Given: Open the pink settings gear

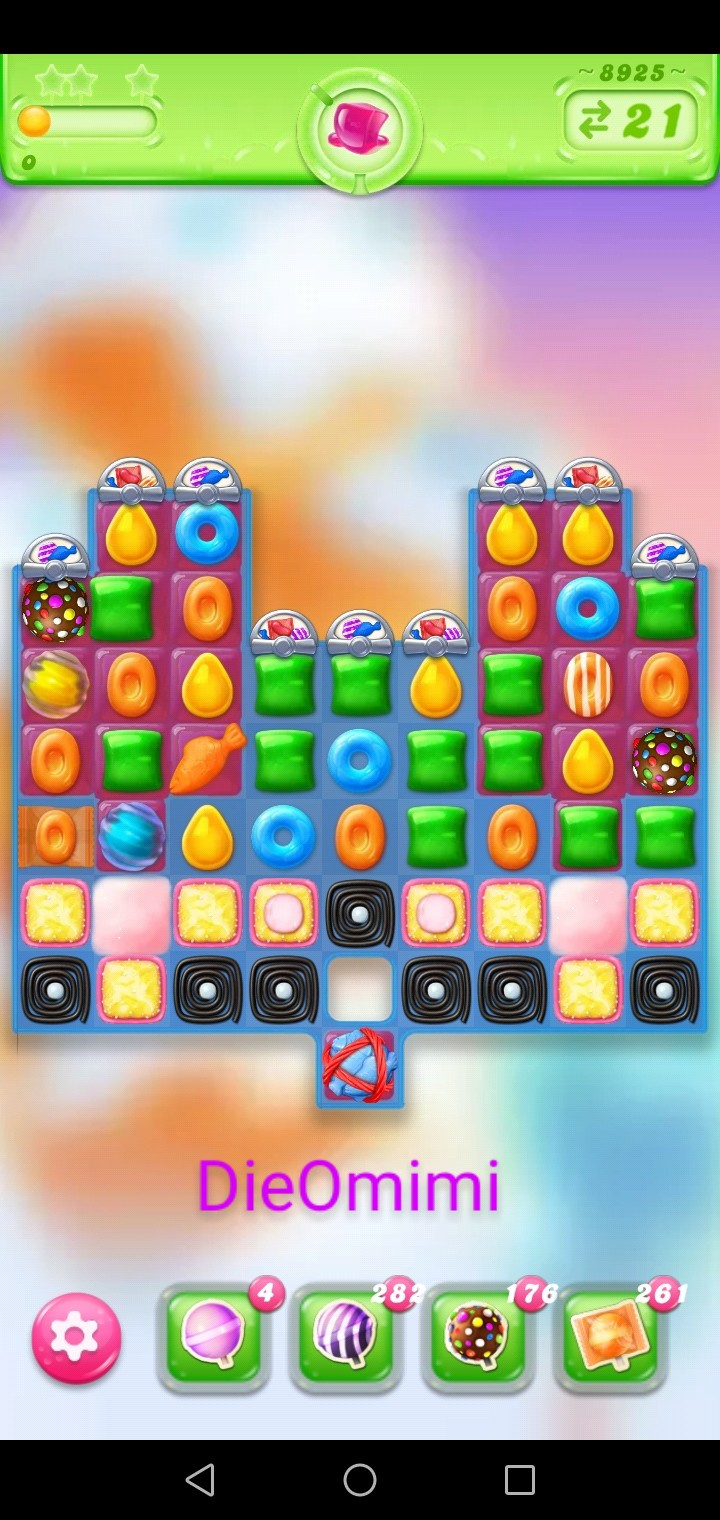Looking at the screenshot, I should [x=76, y=1338].
